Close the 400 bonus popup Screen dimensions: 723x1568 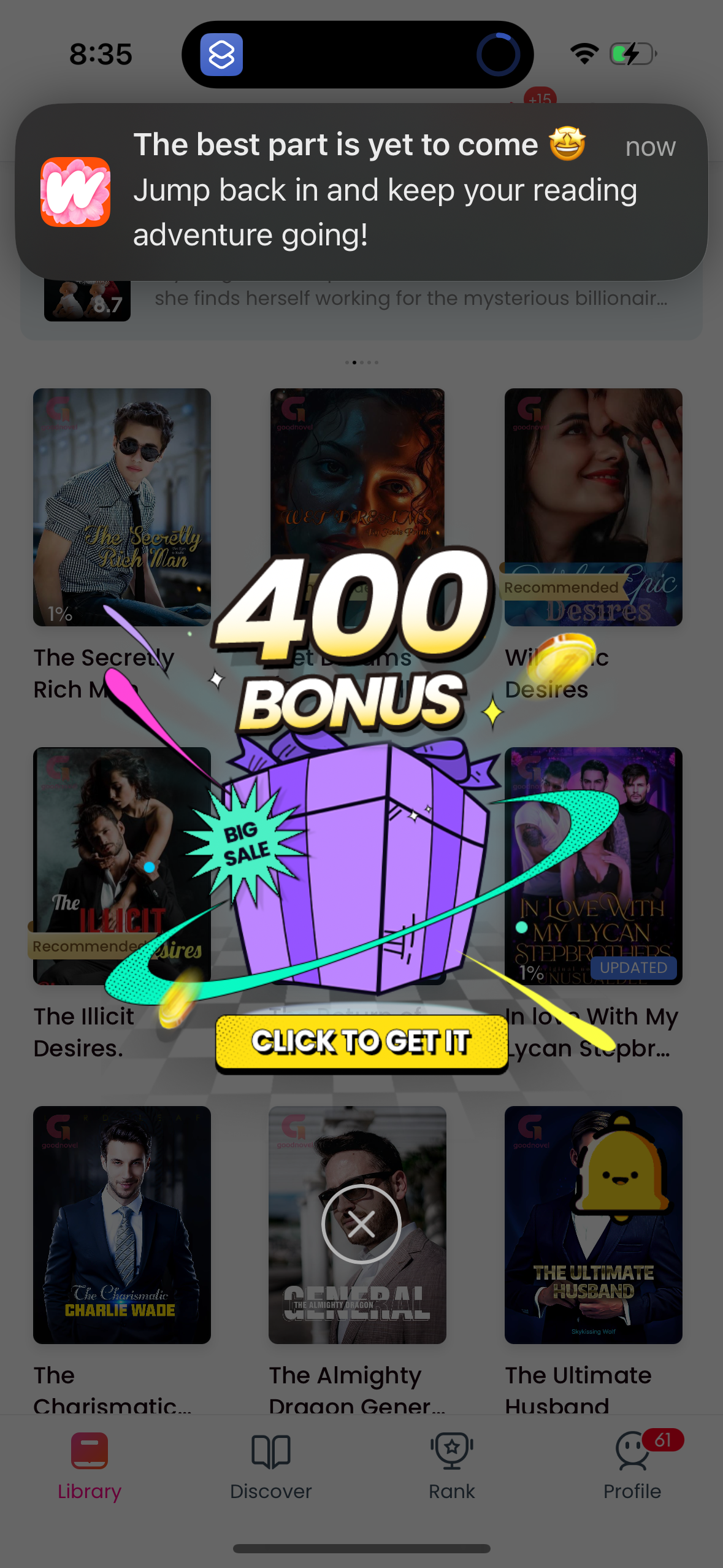point(361,1224)
